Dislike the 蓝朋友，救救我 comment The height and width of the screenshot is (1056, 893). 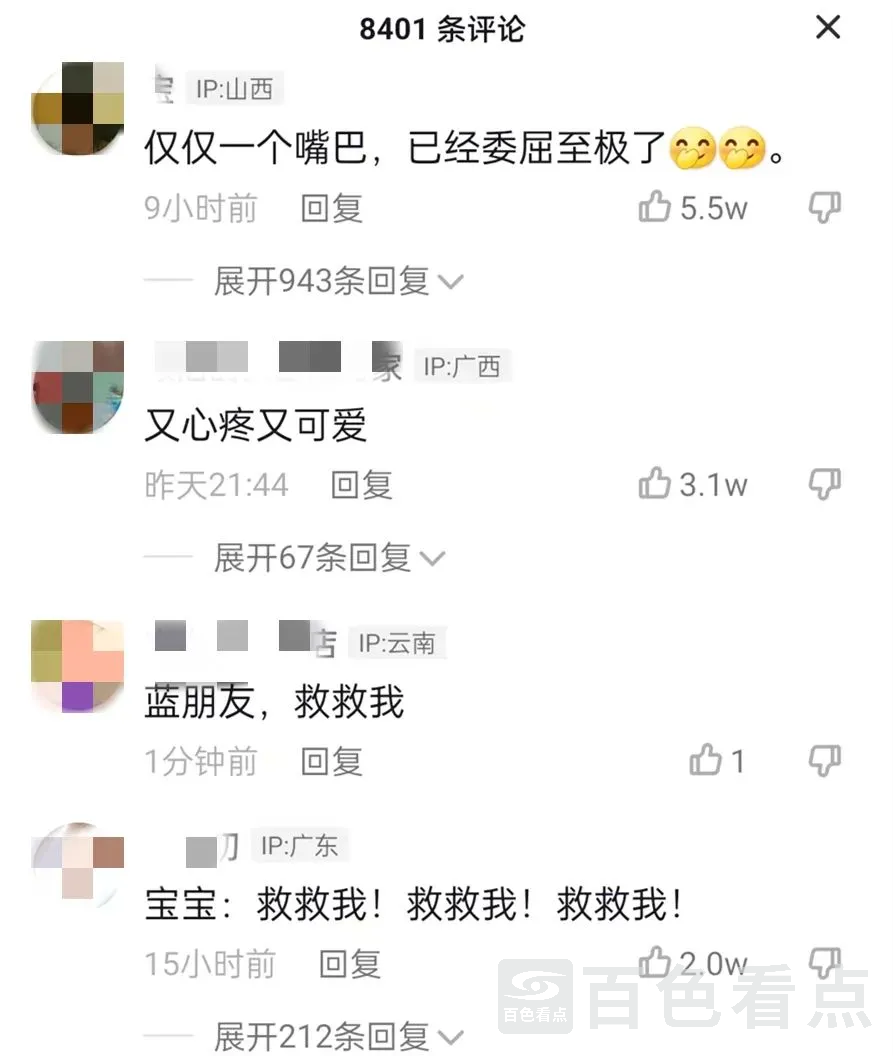tap(824, 762)
